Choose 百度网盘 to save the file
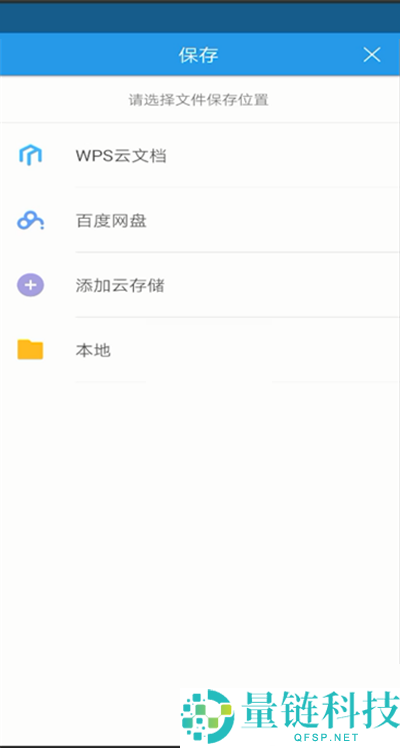The height and width of the screenshot is (748, 400). point(200,220)
